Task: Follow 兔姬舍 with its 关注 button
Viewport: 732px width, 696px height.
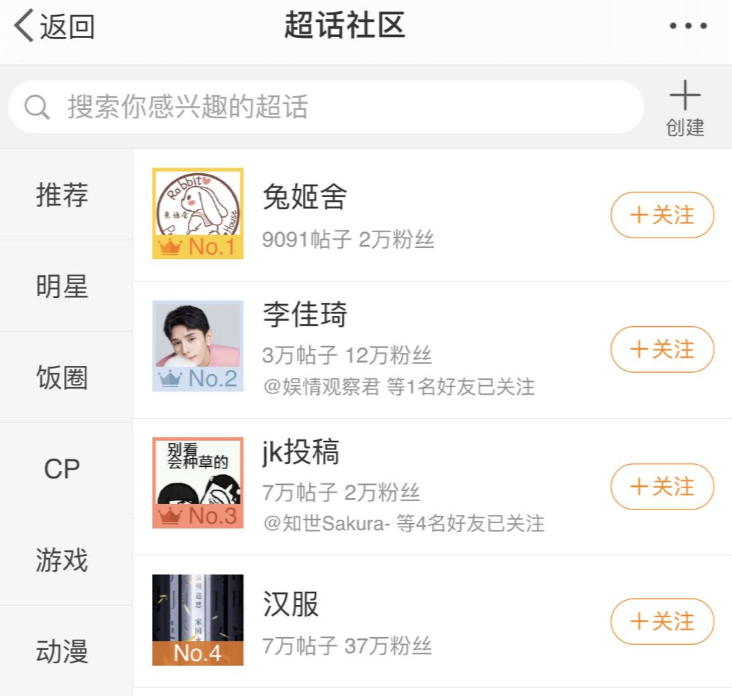Action: pyautogui.click(x=662, y=215)
